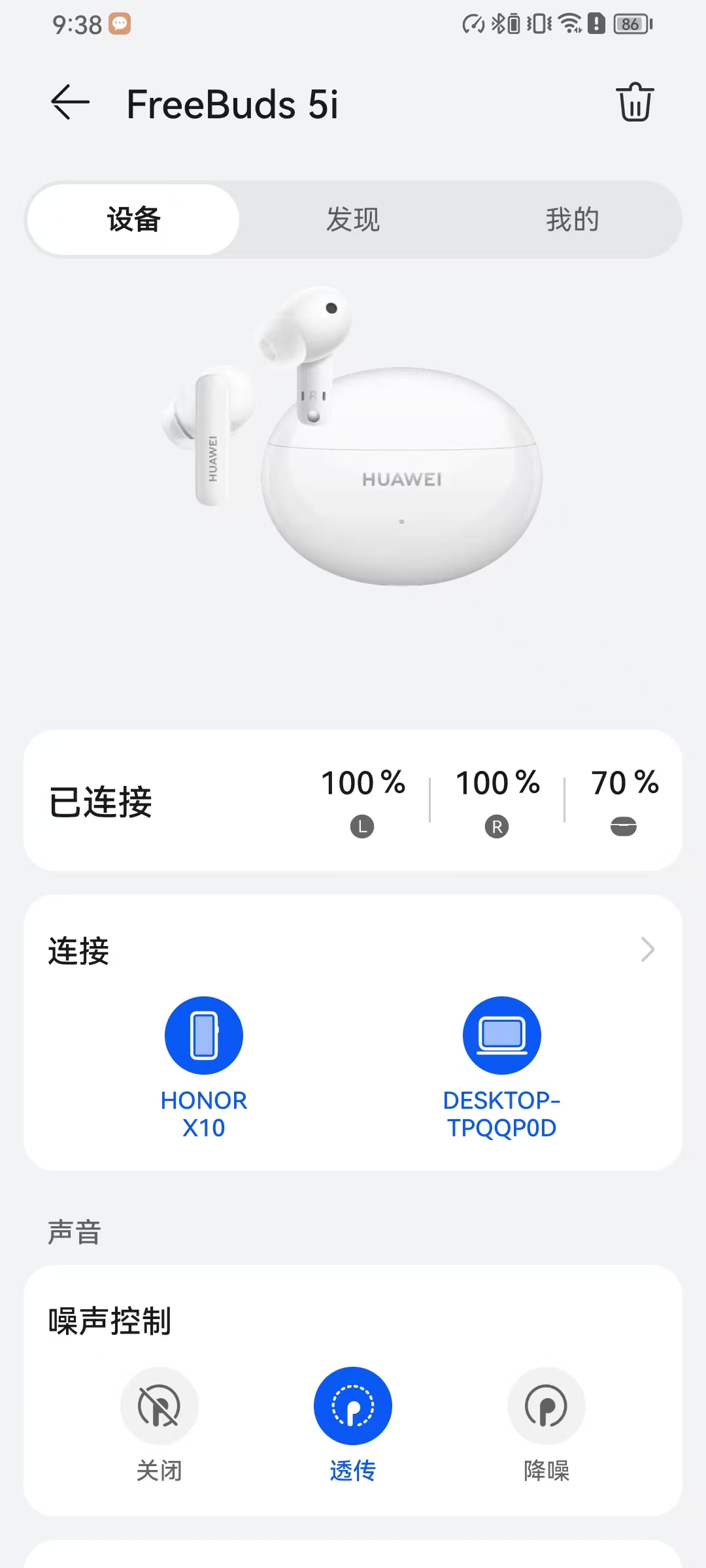The width and height of the screenshot is (706, 1568).
Task: Enable 降噪 noise cancellation mode
Action: pos(546,1407)
